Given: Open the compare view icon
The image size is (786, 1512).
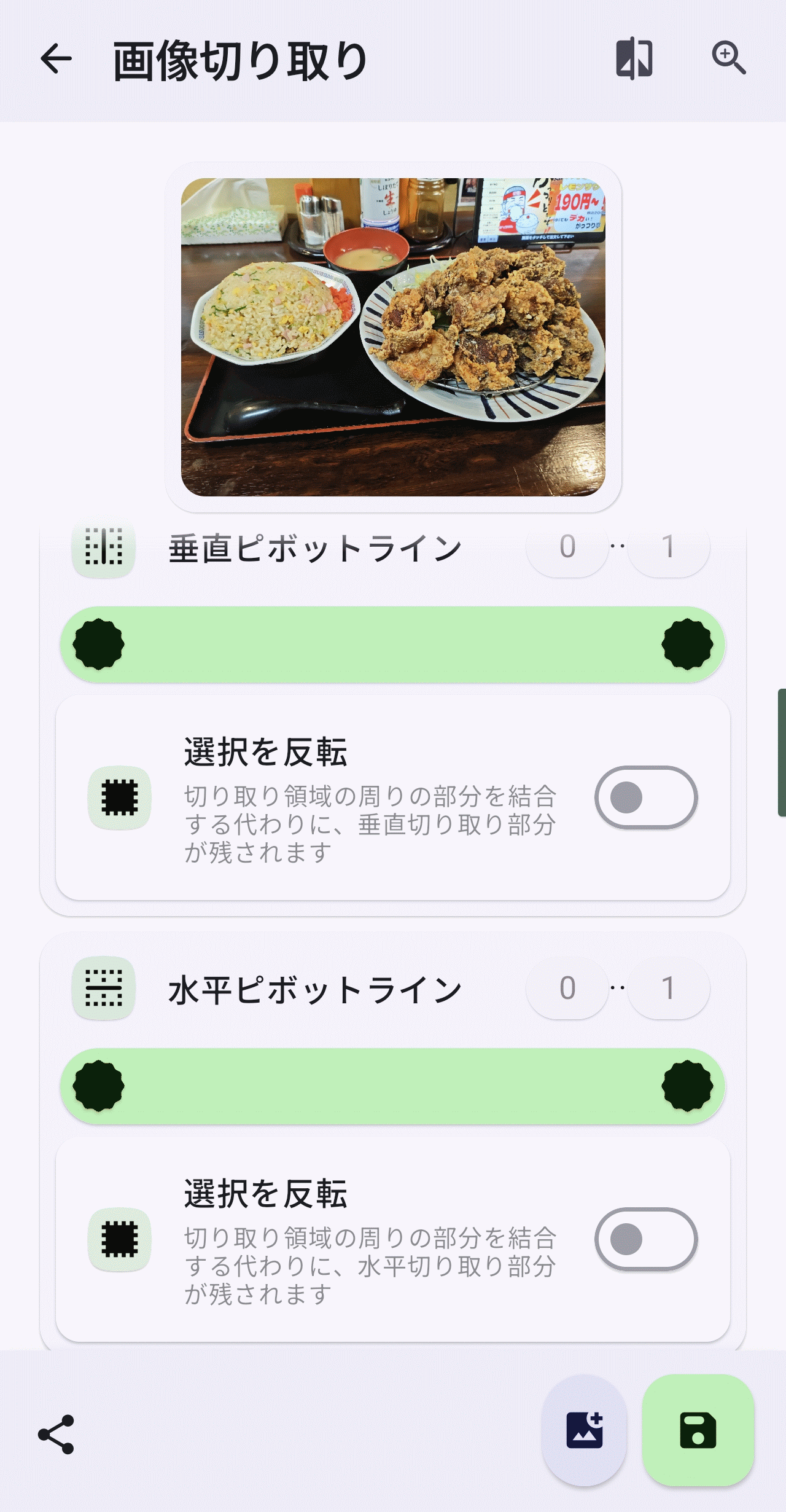Looking at the screenshot, I should [x=634, y=59].
